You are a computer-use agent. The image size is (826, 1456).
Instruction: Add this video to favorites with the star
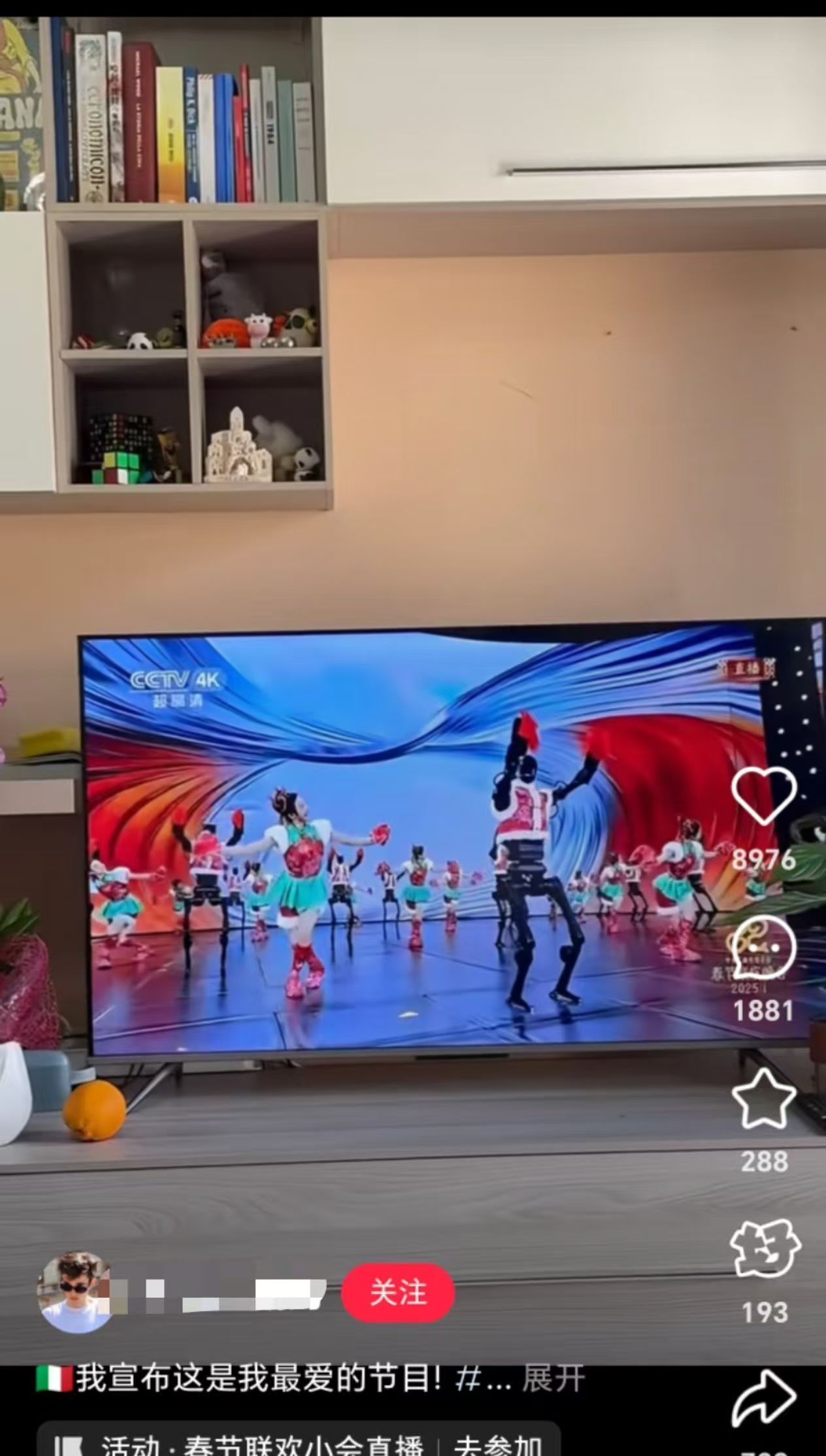763,1099
